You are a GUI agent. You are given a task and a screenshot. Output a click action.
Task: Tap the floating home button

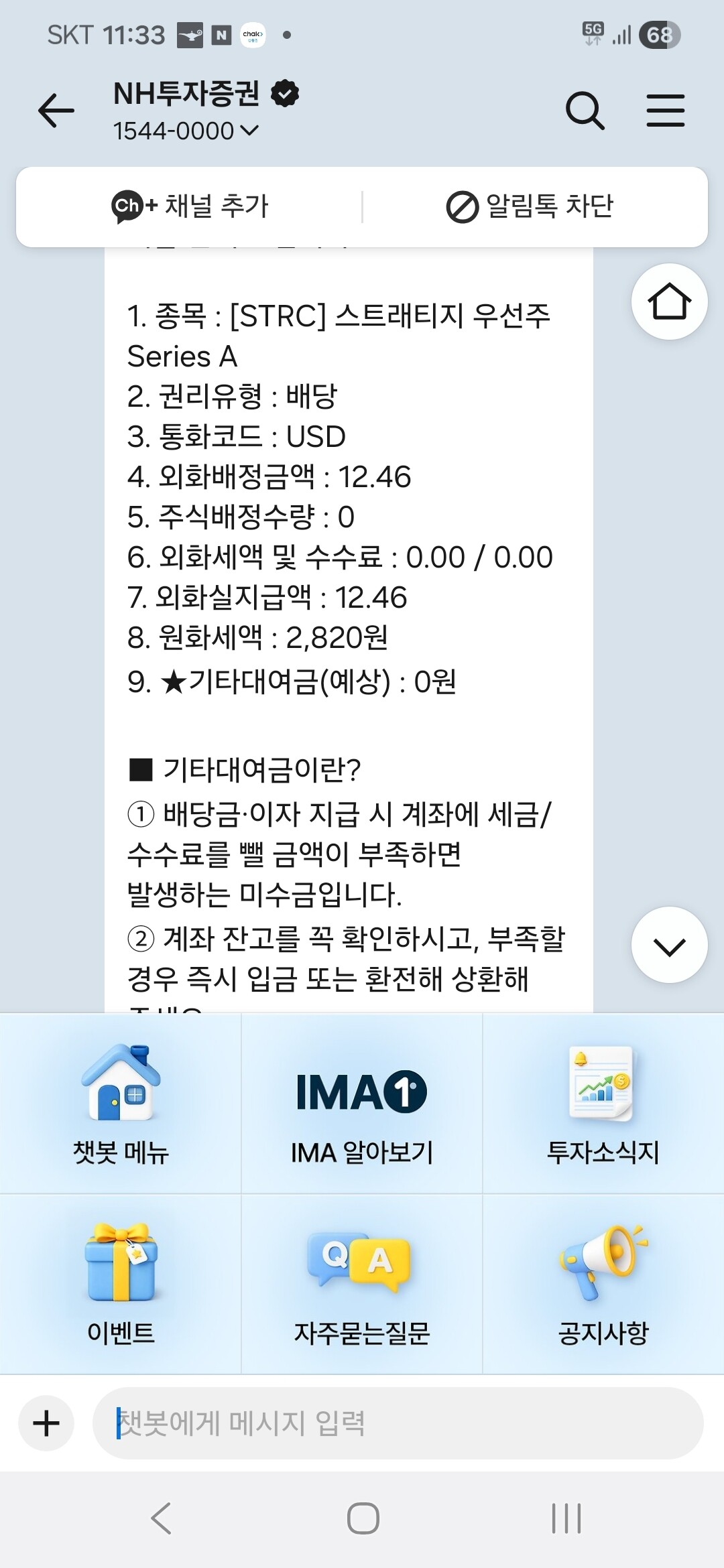tap(669, 302)
